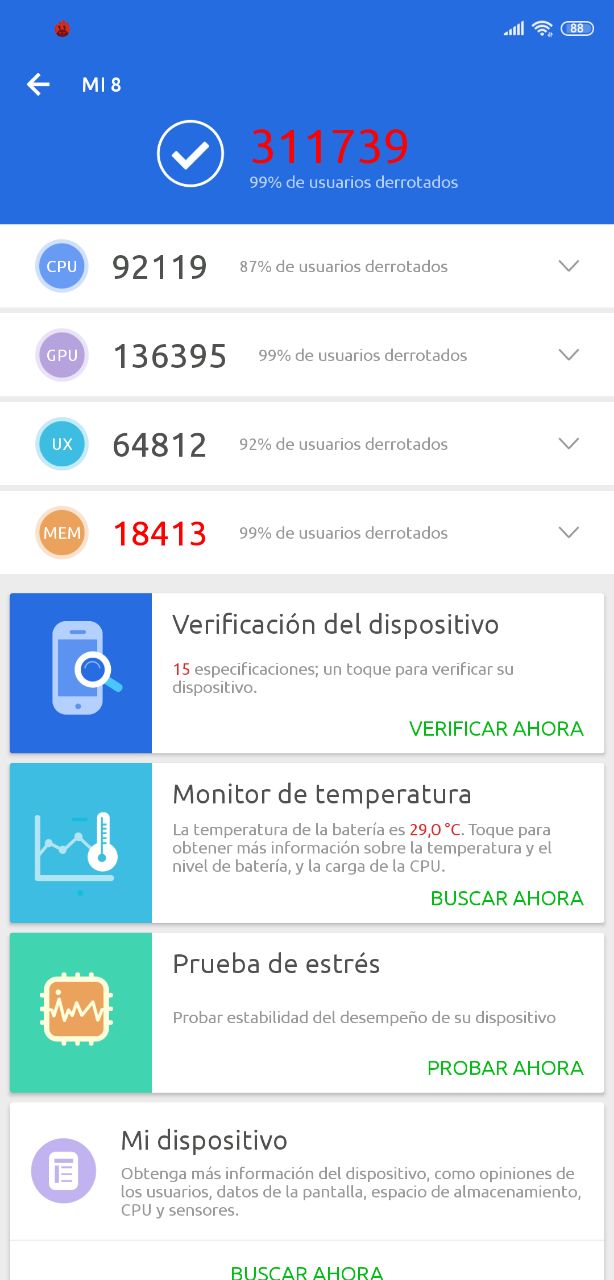Expand the GPU score breakdown
The image size is (614, 1280).
[568, 355]
